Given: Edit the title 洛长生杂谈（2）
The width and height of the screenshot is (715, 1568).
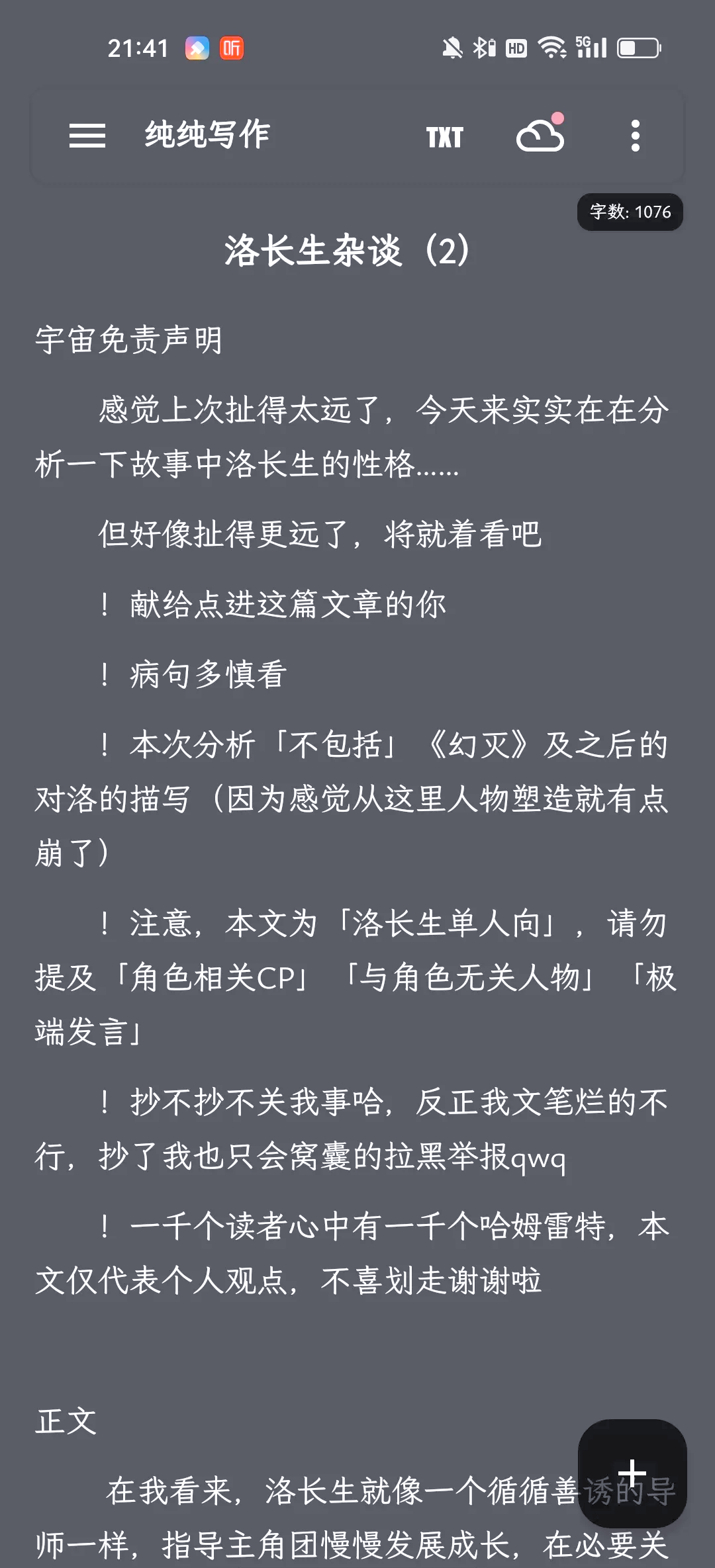Looking at the screenshot, I should coord(347,251).
